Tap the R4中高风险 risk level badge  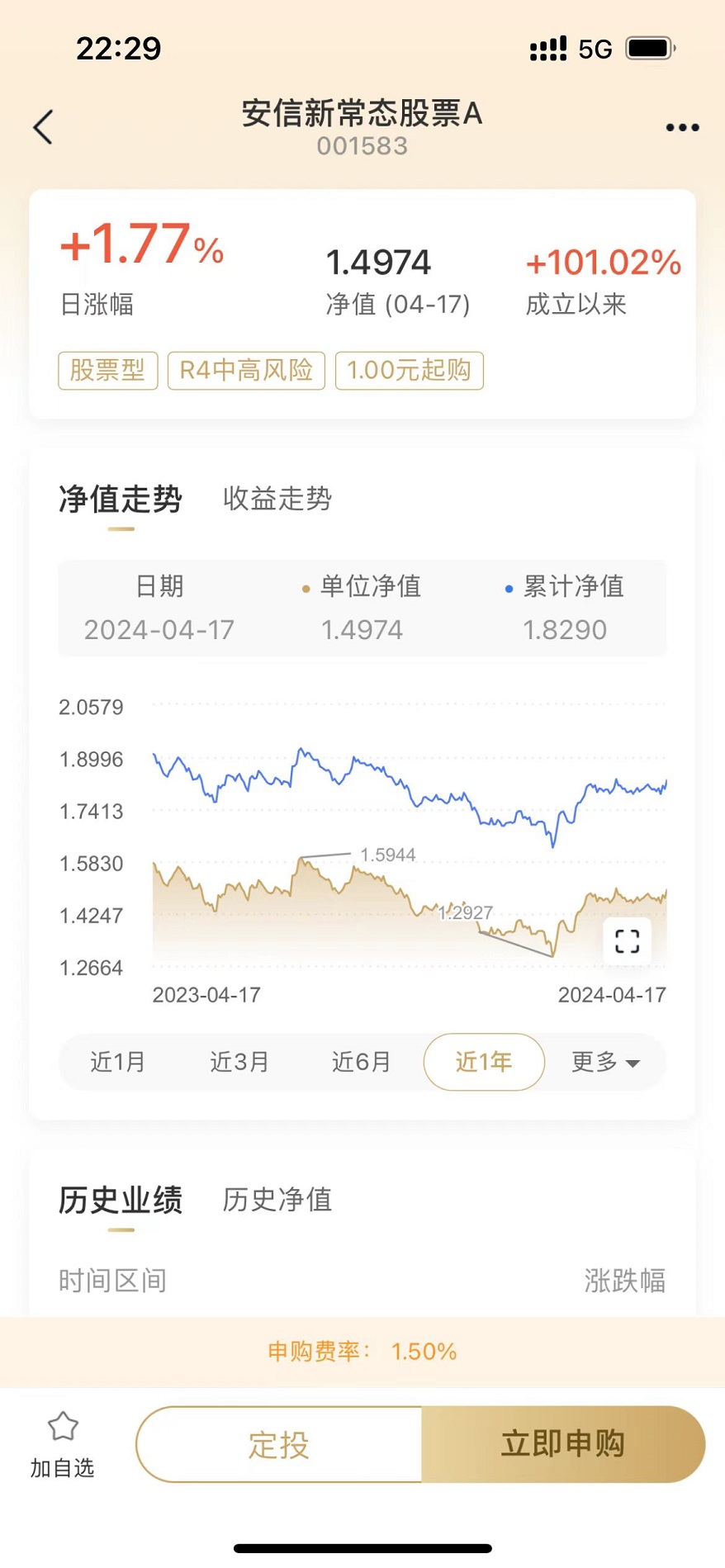pos(245,371)
